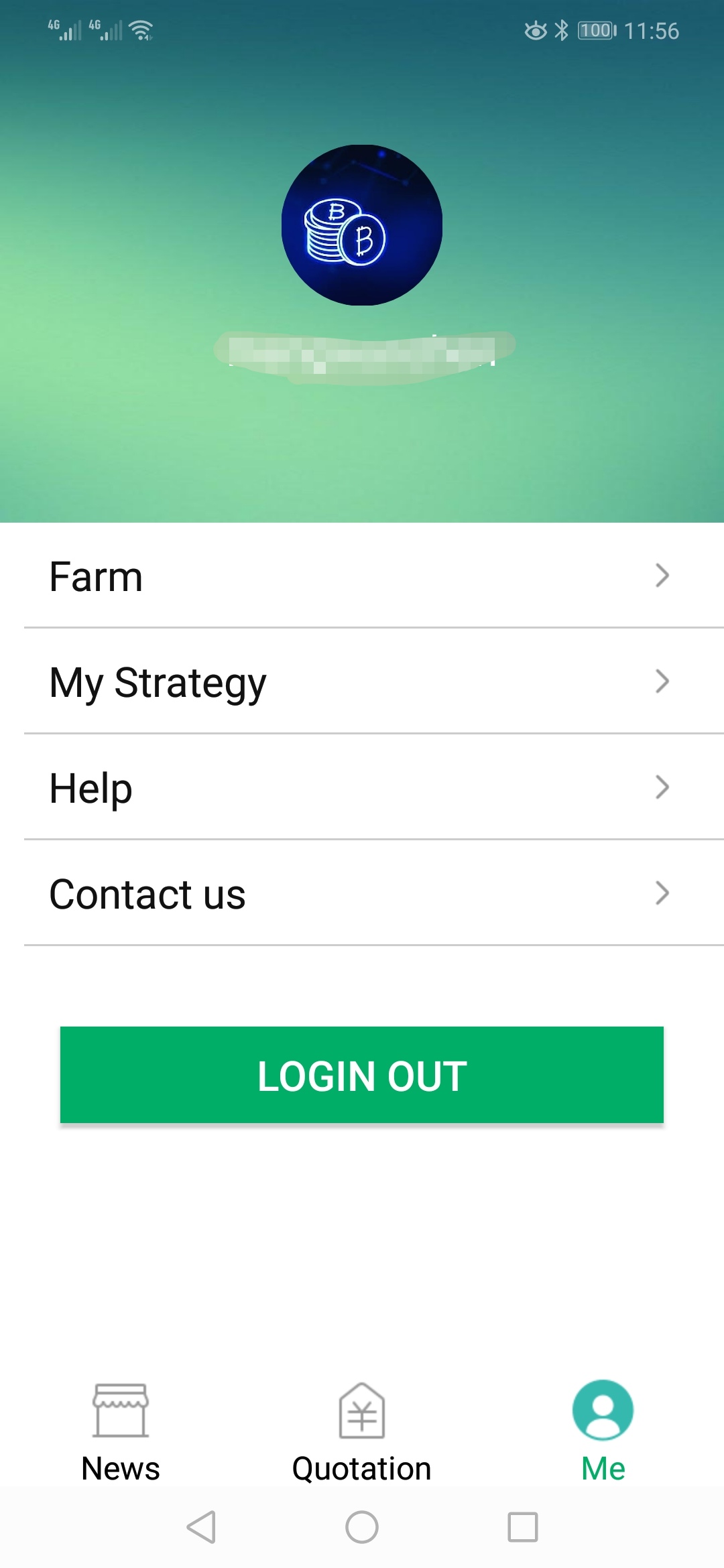Go to the system home screen
This screenshot has height=1568, width=724.
(x=362, y=1527)
